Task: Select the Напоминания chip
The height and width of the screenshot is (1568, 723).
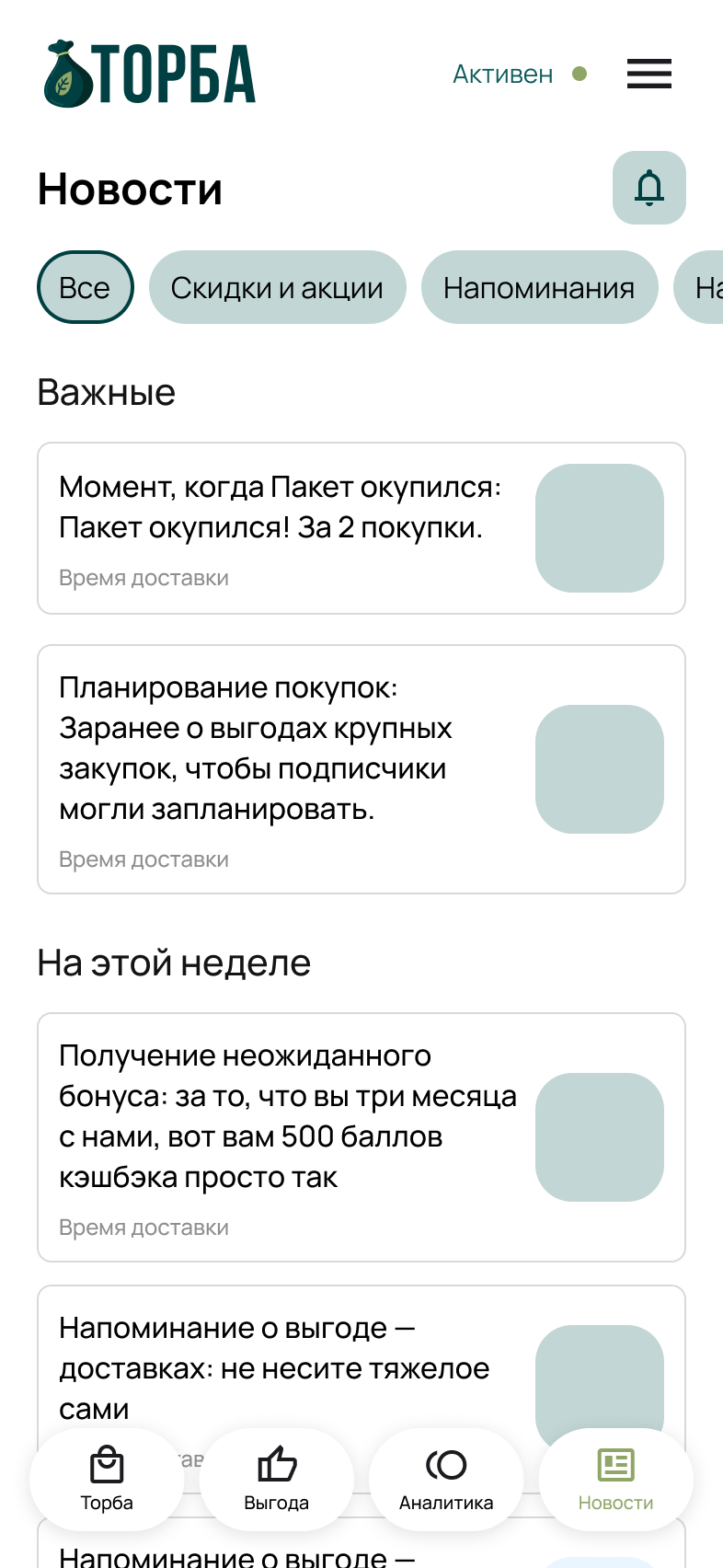Action: [x=539, y=287]
